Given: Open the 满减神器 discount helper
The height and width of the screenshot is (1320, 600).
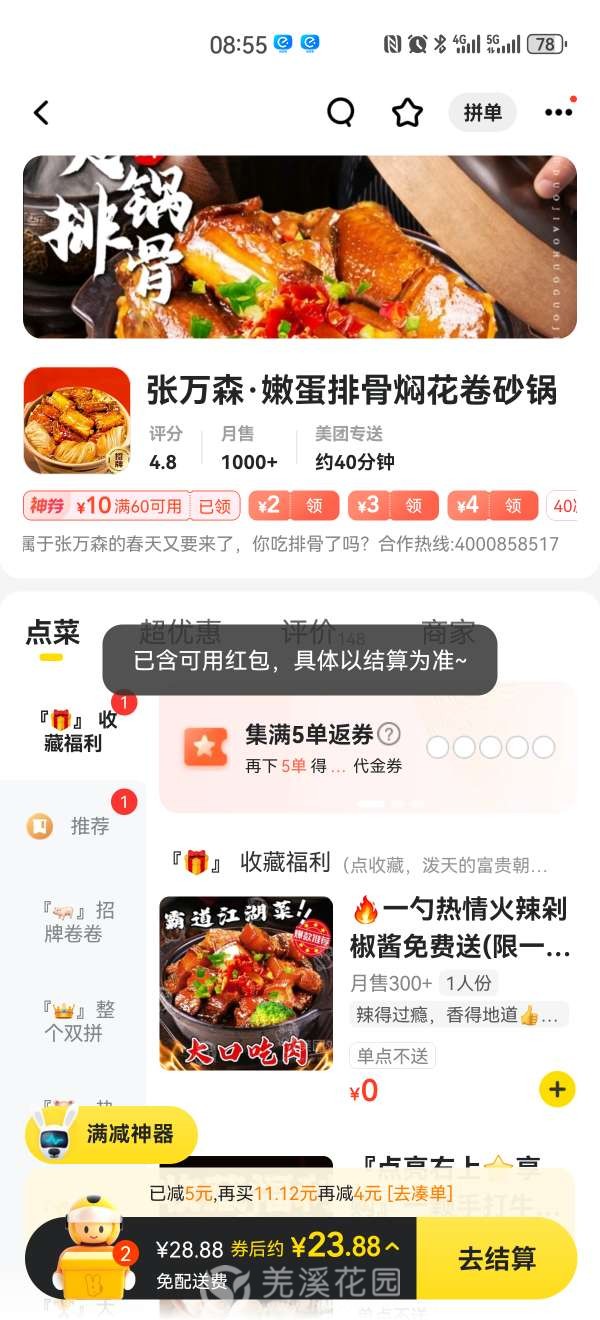Looking at the screenshot, I should tap(111, 1134).
